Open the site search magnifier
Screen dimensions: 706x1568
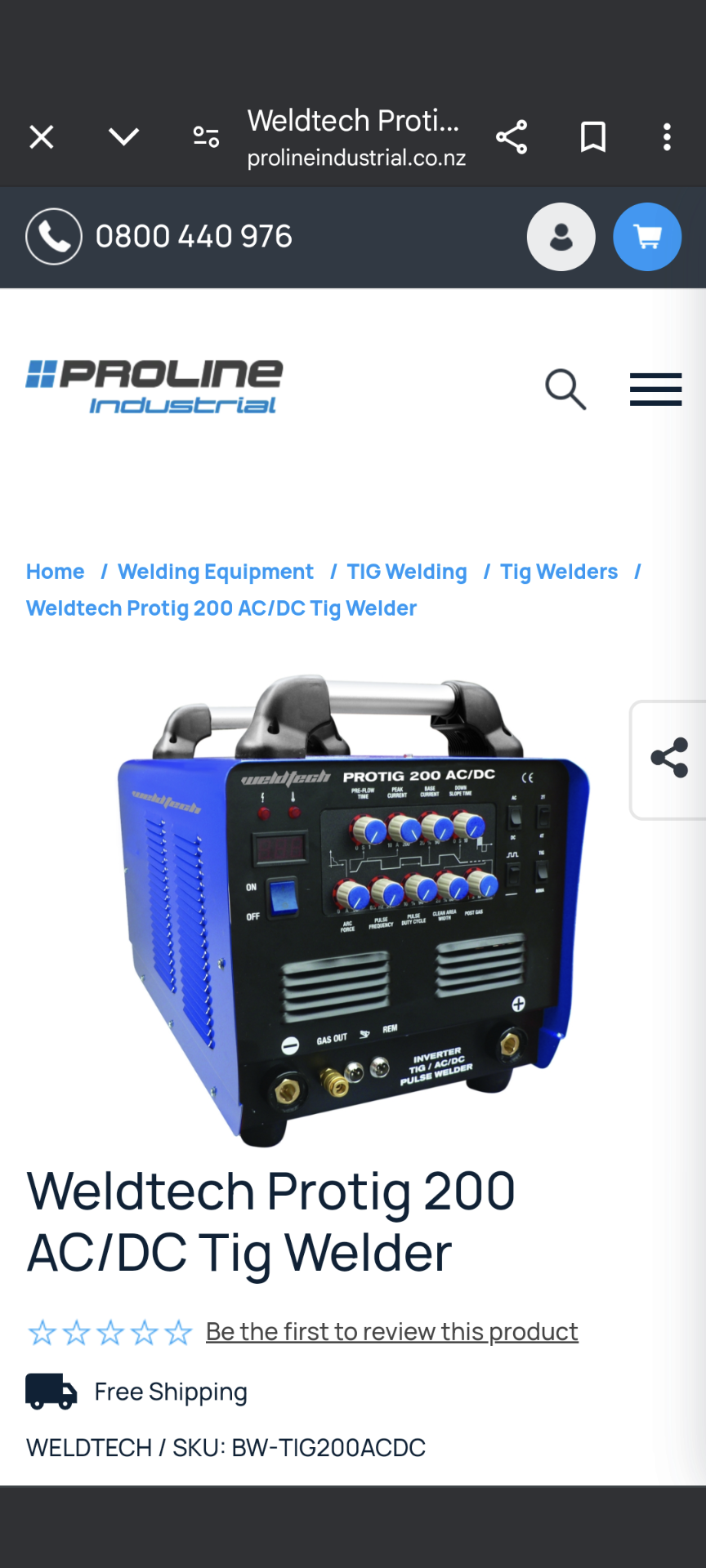pos(565,390)
